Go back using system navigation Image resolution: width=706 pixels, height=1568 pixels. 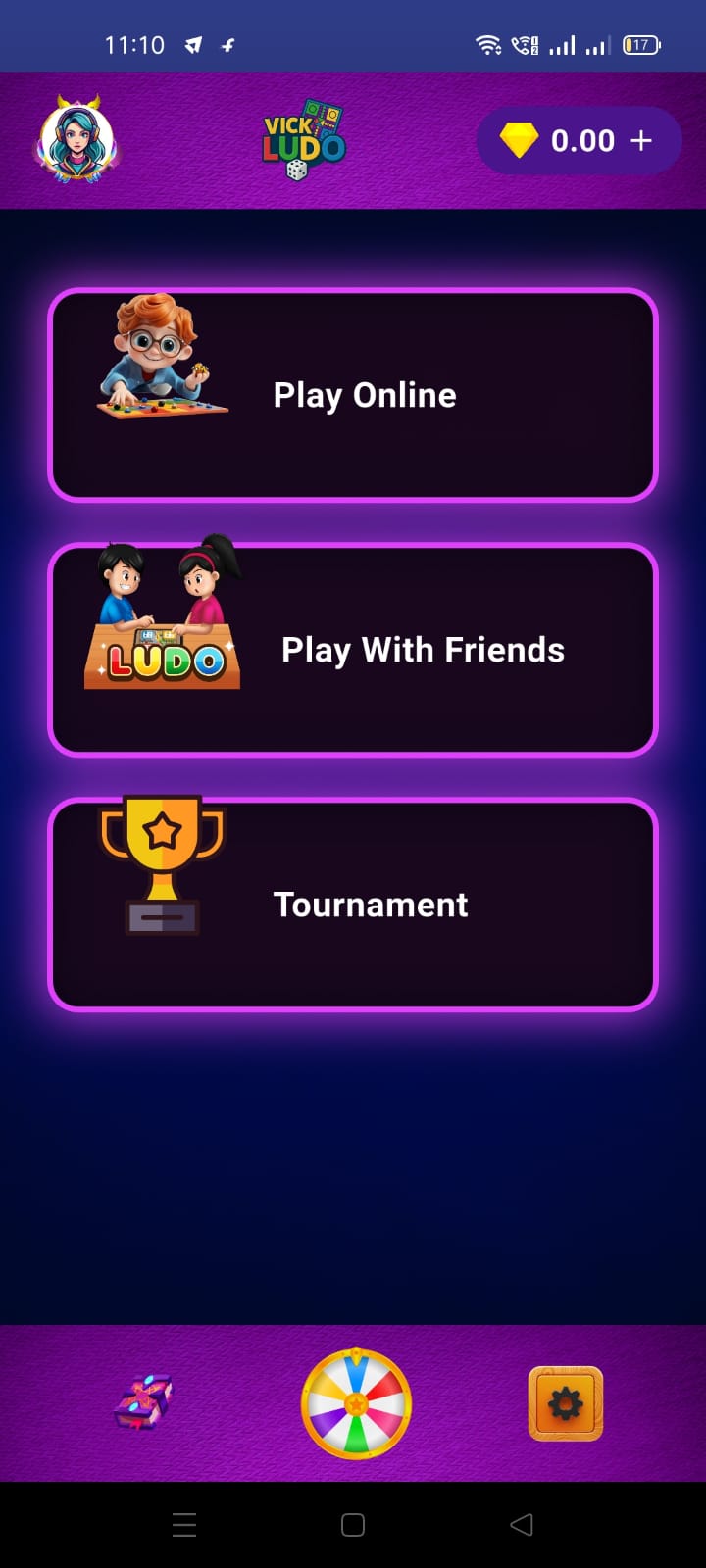[522, 1524]
